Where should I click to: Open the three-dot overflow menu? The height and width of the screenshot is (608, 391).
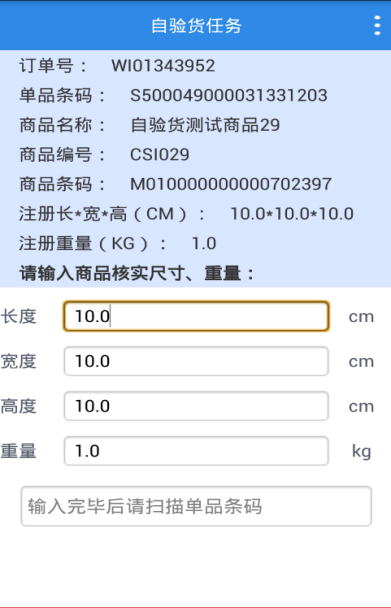[377, 26]
